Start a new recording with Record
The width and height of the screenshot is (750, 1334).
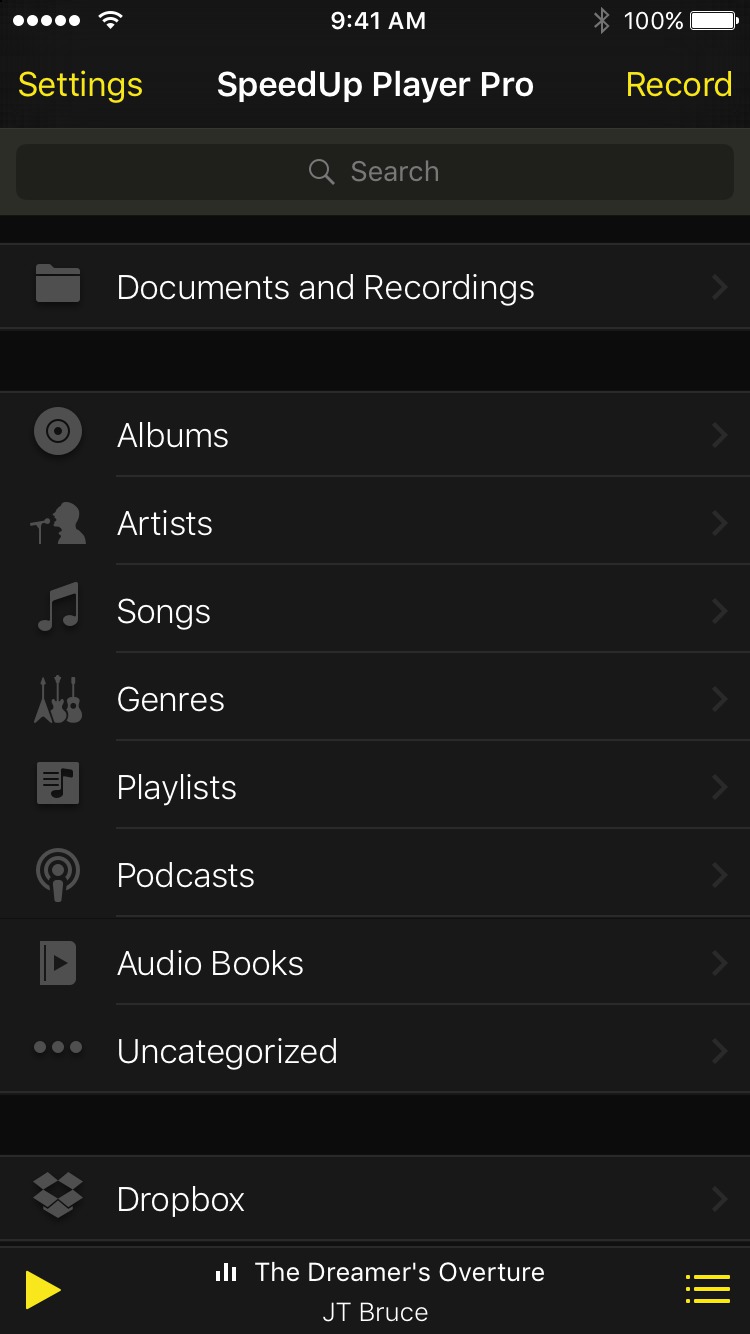pyautogui.click(x=678, y=85)
